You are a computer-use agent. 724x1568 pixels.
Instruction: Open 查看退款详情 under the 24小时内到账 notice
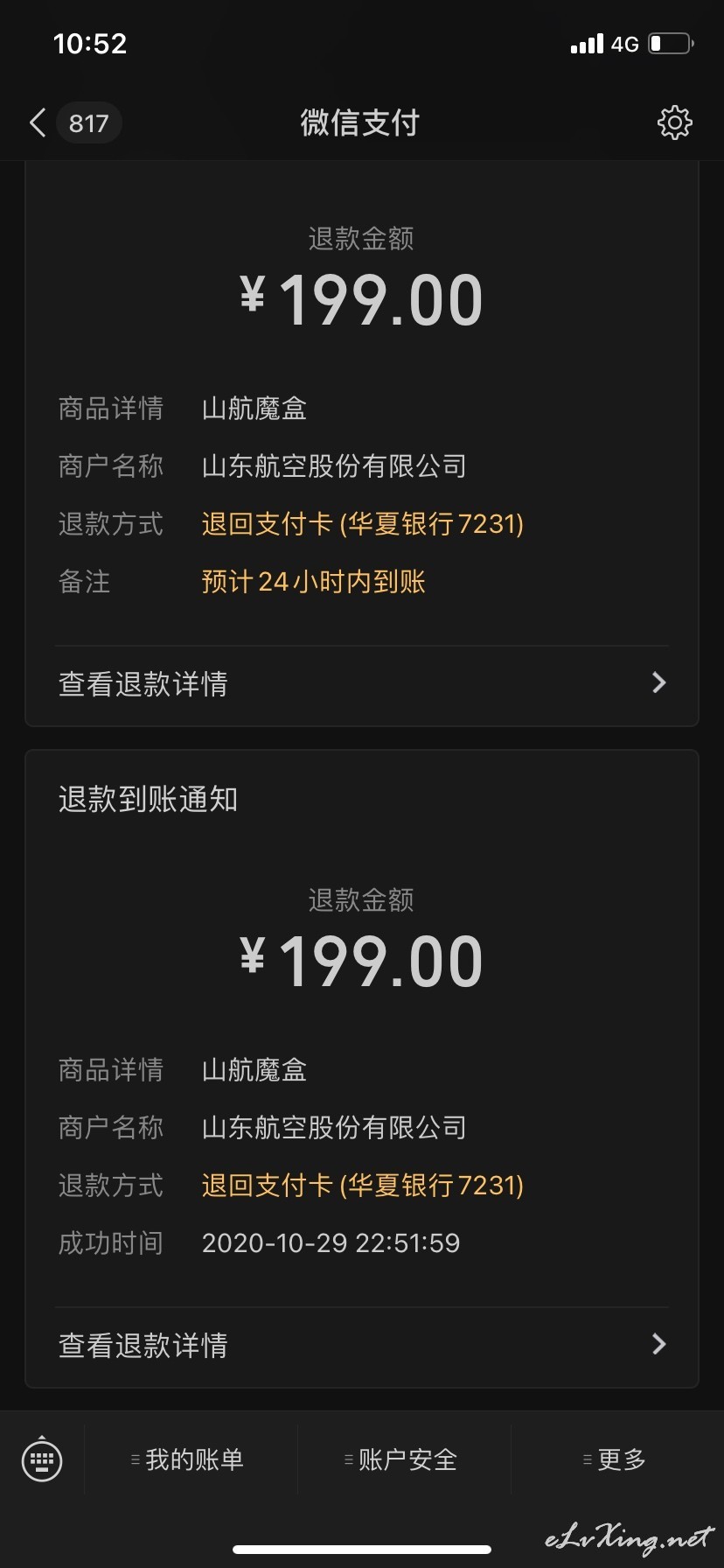point(362,683)
